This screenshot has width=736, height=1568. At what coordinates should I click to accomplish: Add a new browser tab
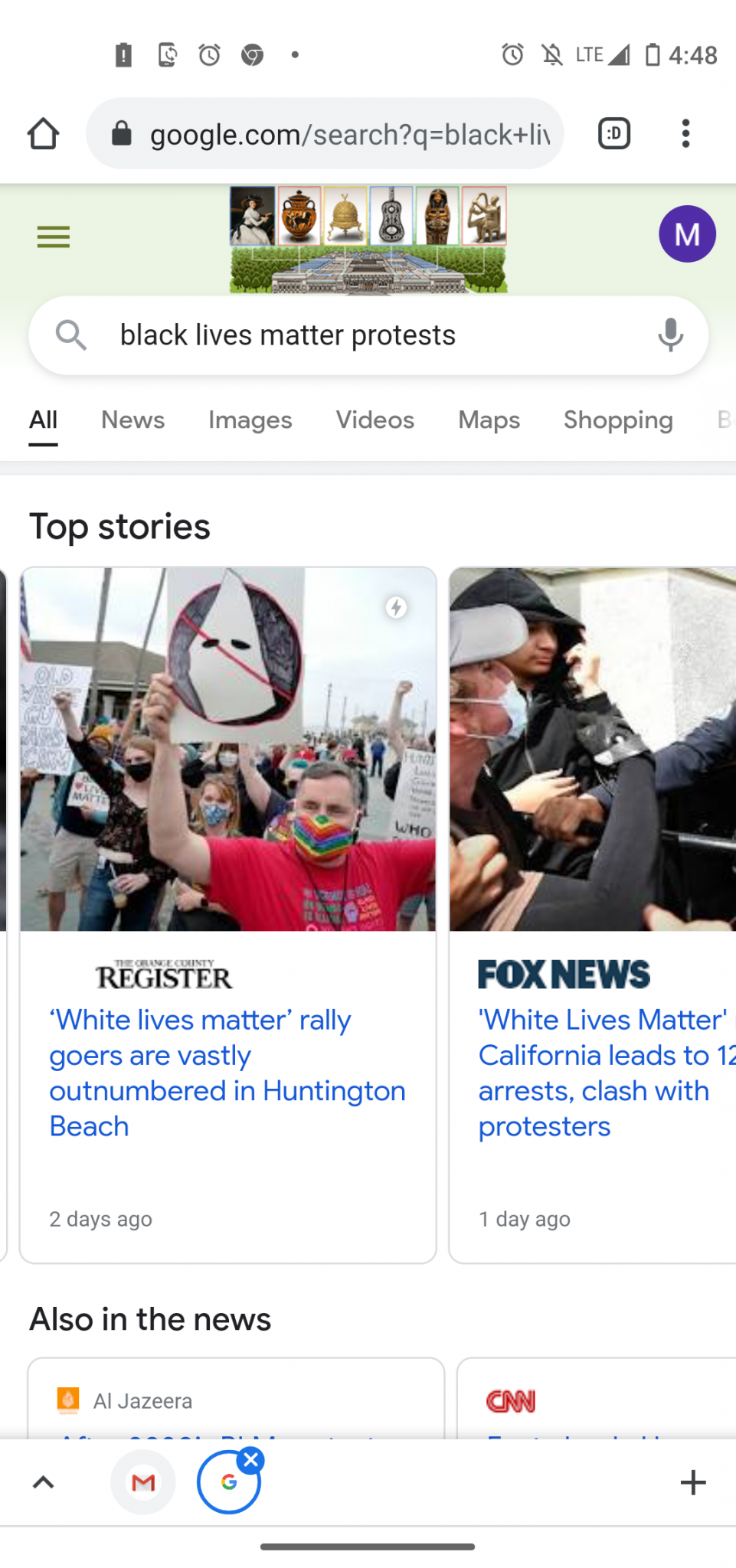pos(692,1483)
